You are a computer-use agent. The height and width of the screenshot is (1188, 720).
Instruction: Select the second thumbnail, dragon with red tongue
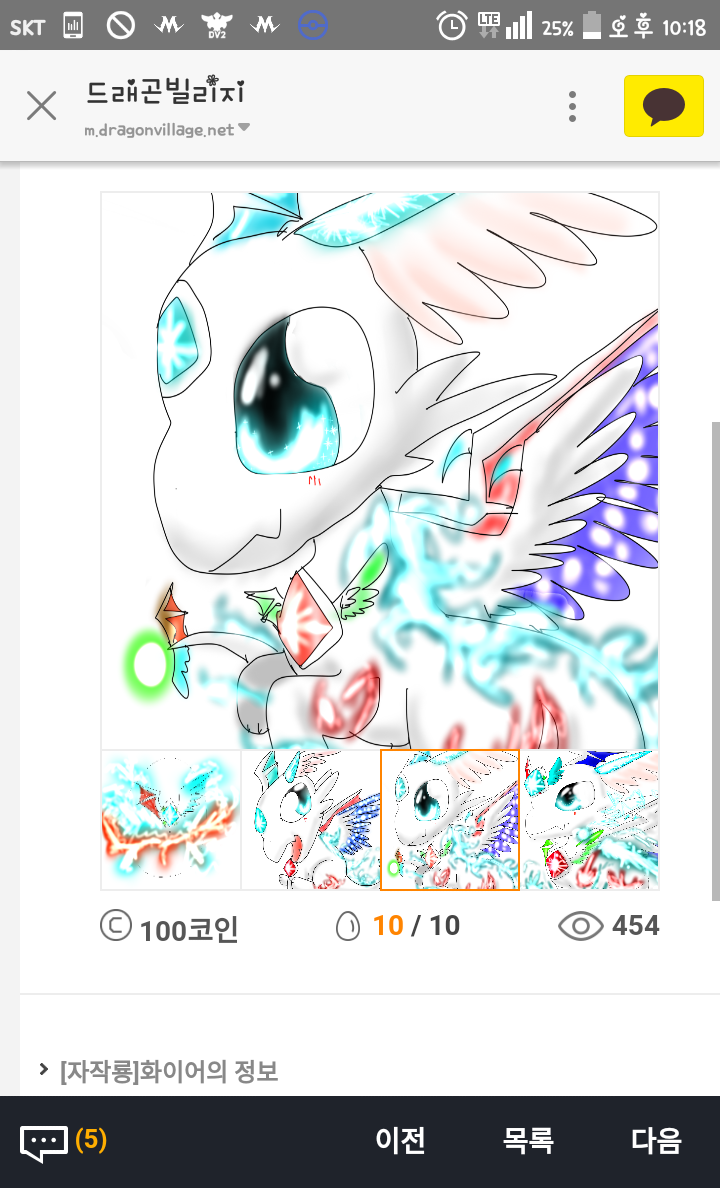(311, 820)
